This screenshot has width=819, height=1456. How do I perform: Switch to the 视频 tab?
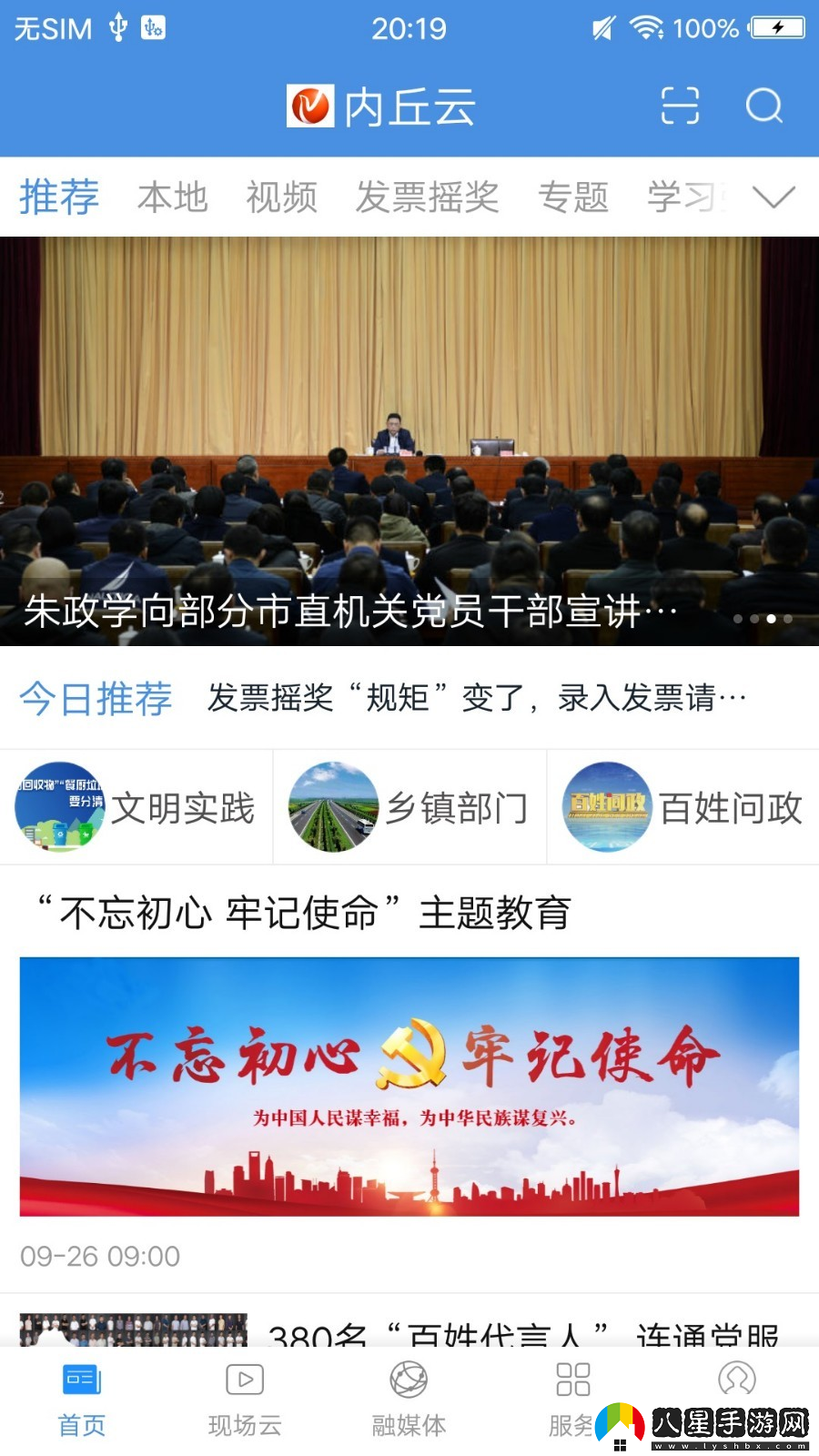[x=281, y=197]
